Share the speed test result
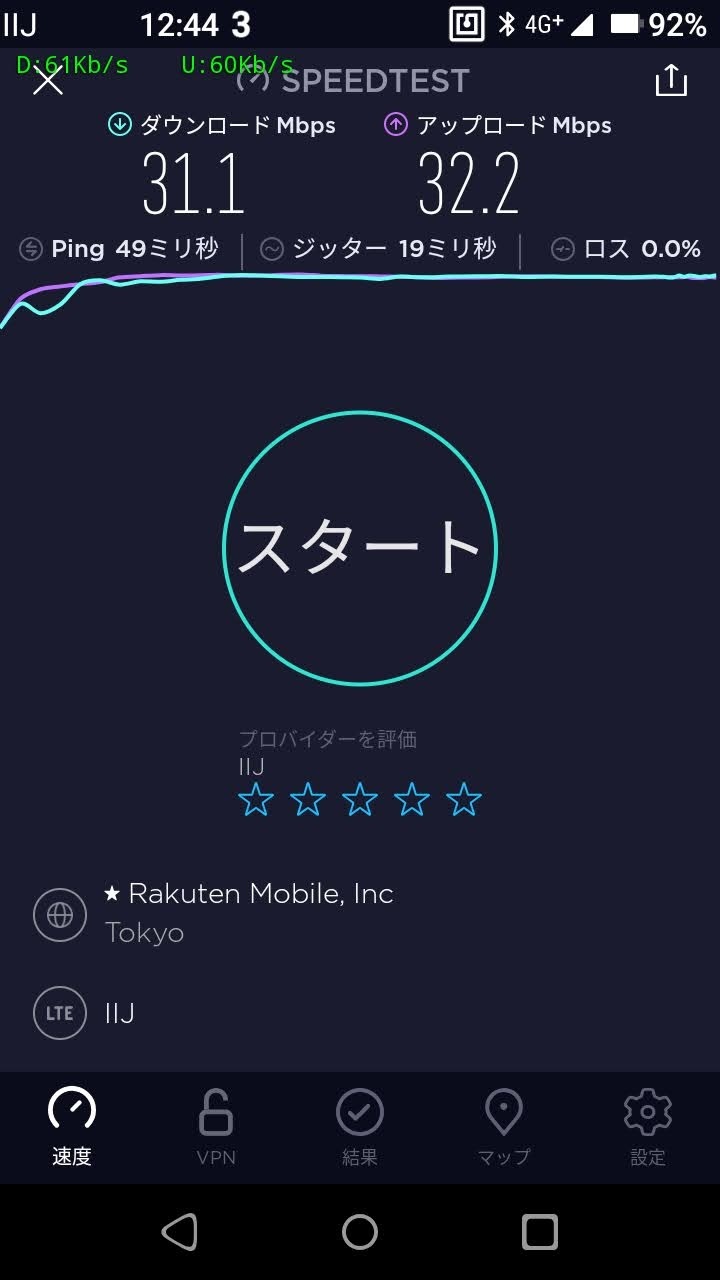The height and width of the screenshot is (1280, 720). tap(671, 81)
